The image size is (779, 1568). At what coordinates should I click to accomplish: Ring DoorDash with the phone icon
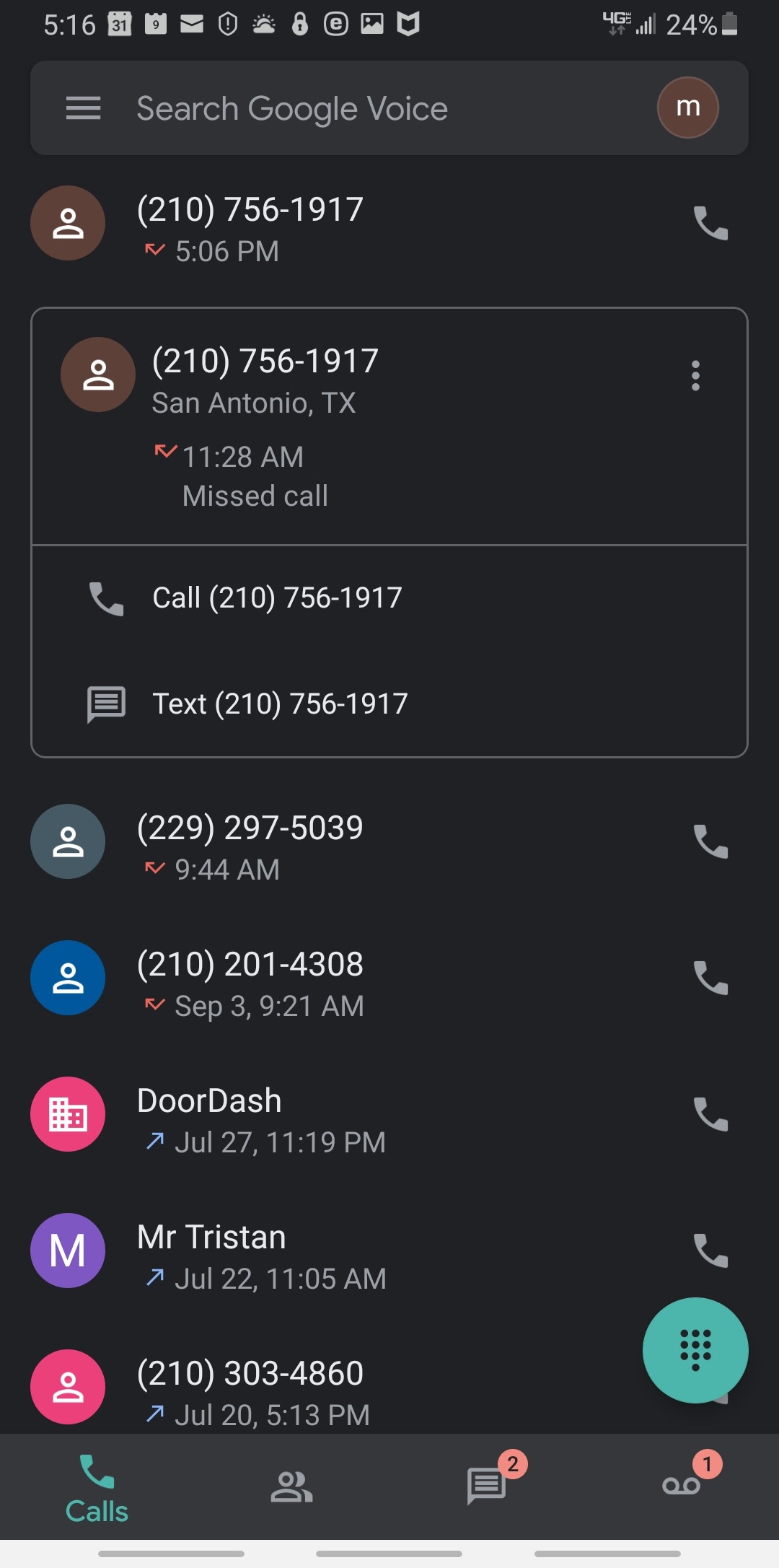(710, 1114)
